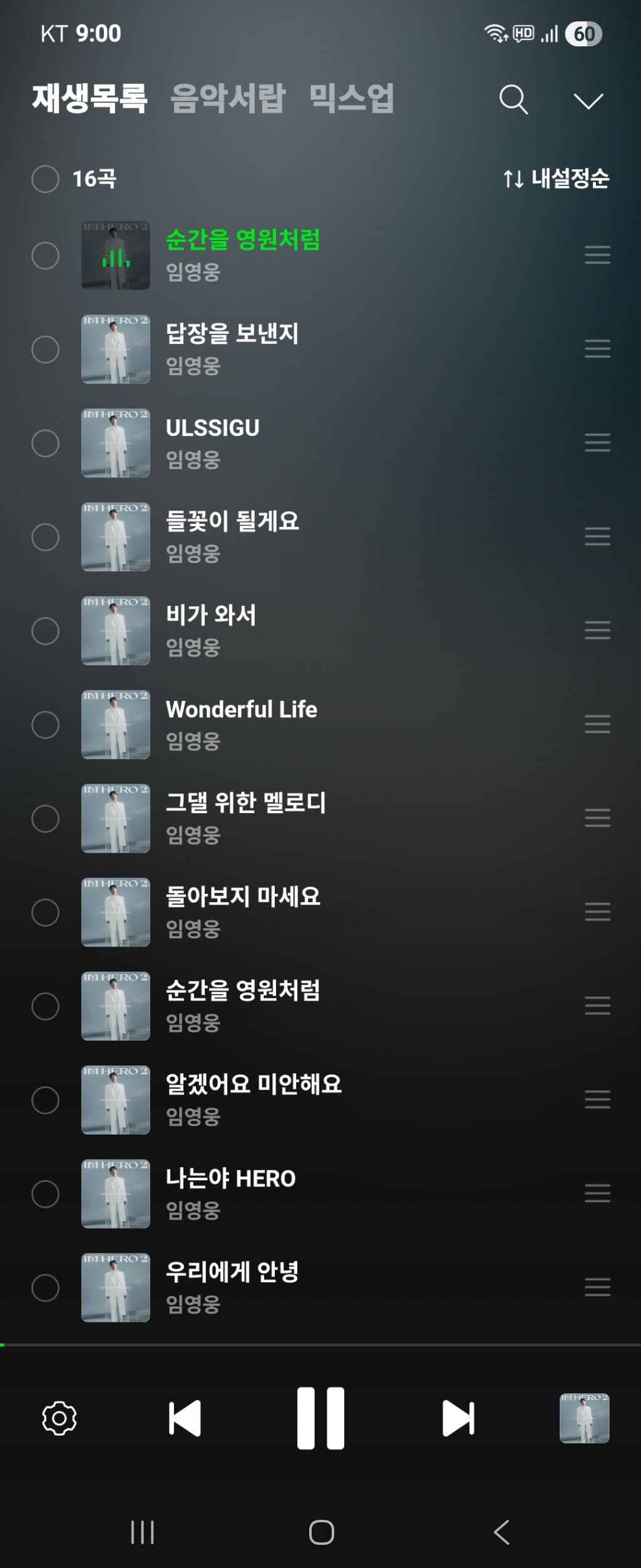This screenshot has height=1568, width=641.
Task: Select the checkbox for 그댈 위한 멜로디
Action: tap(45, 818)
